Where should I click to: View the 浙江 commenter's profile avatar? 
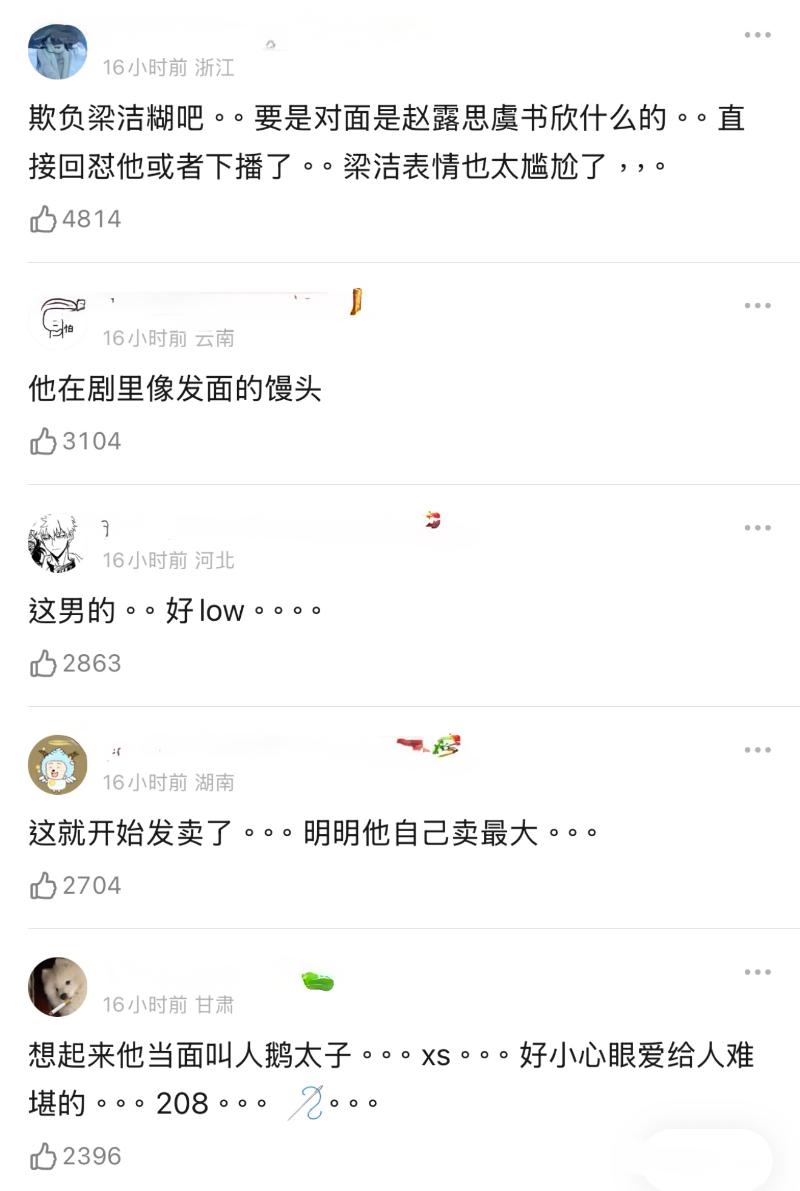[x=58, y=50]
